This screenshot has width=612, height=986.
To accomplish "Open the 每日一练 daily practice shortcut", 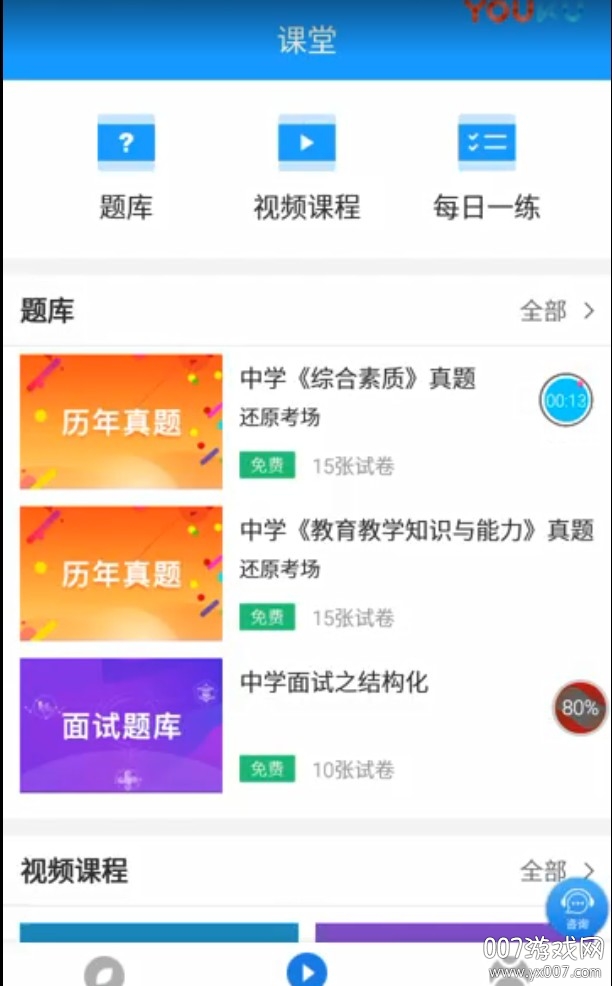I will [486, 166].
